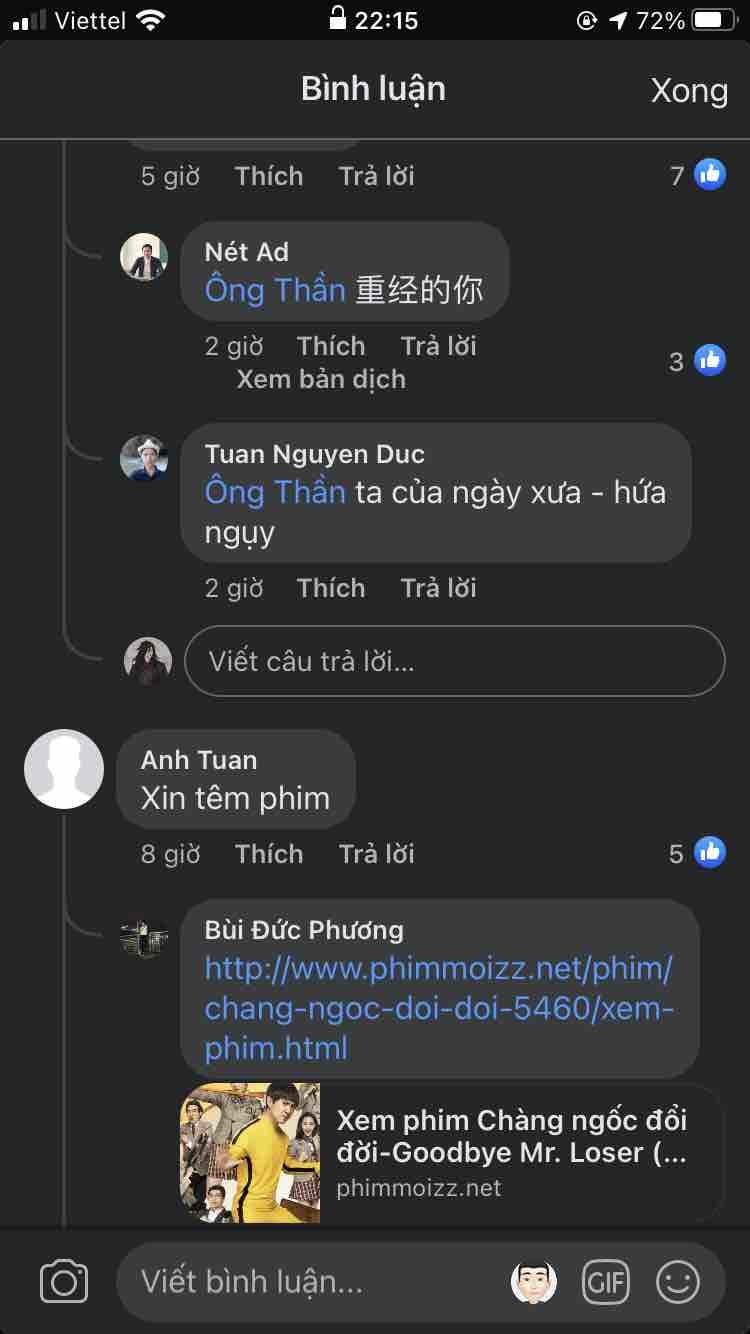Viewport: 750px width, 1334px height.
Task: Tap the Viết bình luận comment field
Action: [310, 1281]
